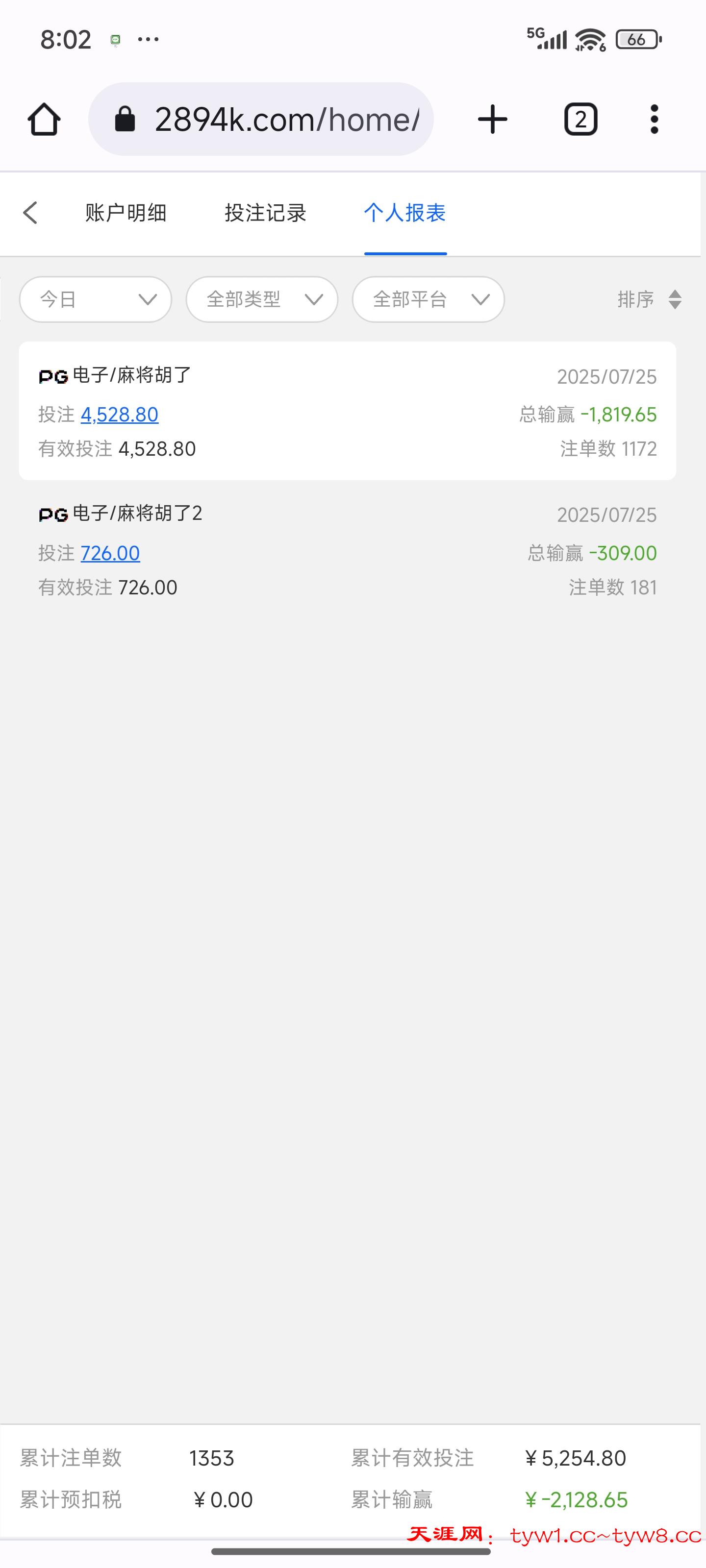
Task: Toggle the 排序 sort order
Action: coord(649,299)
